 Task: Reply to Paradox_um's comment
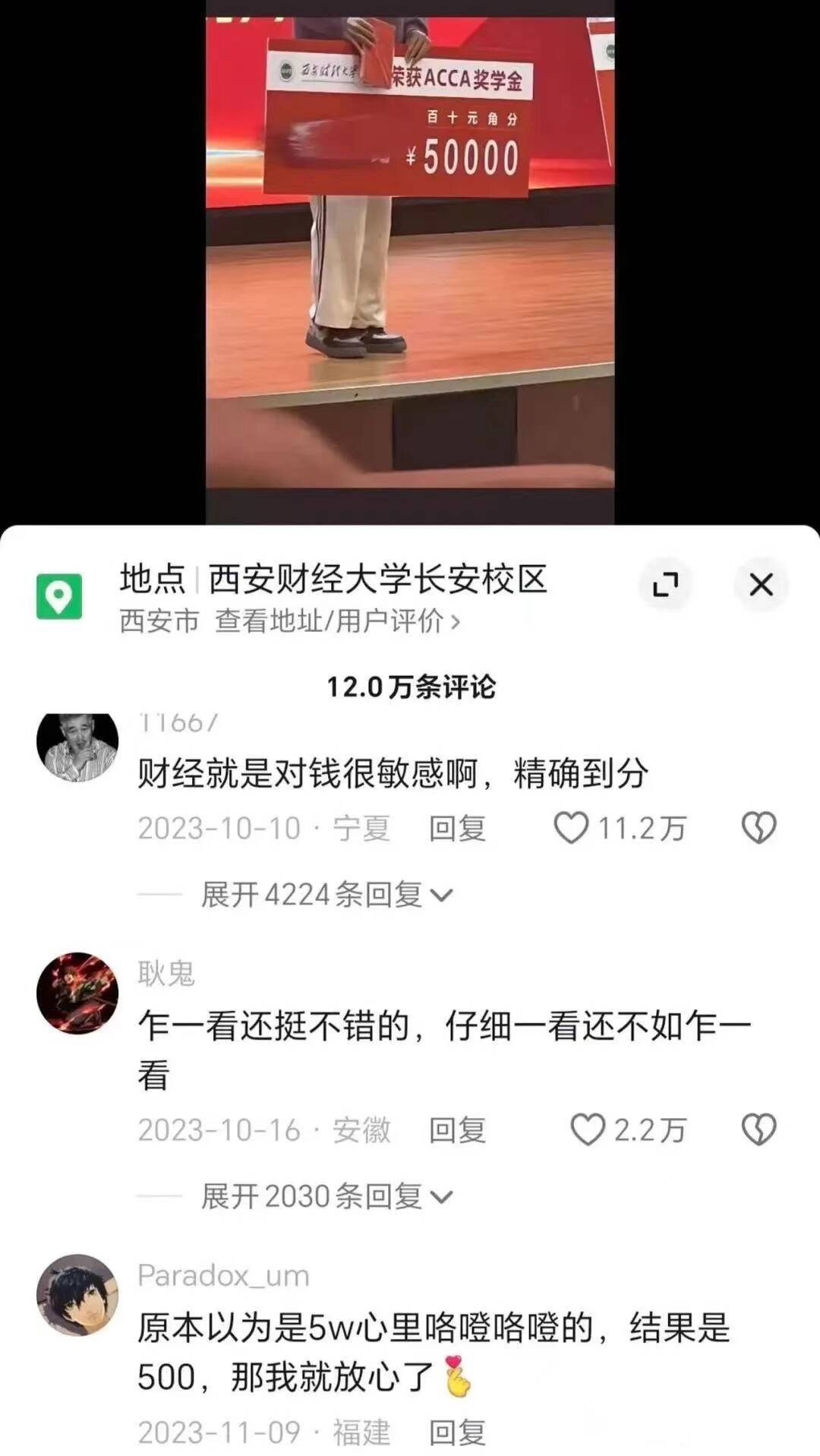tap(457, 1432)
